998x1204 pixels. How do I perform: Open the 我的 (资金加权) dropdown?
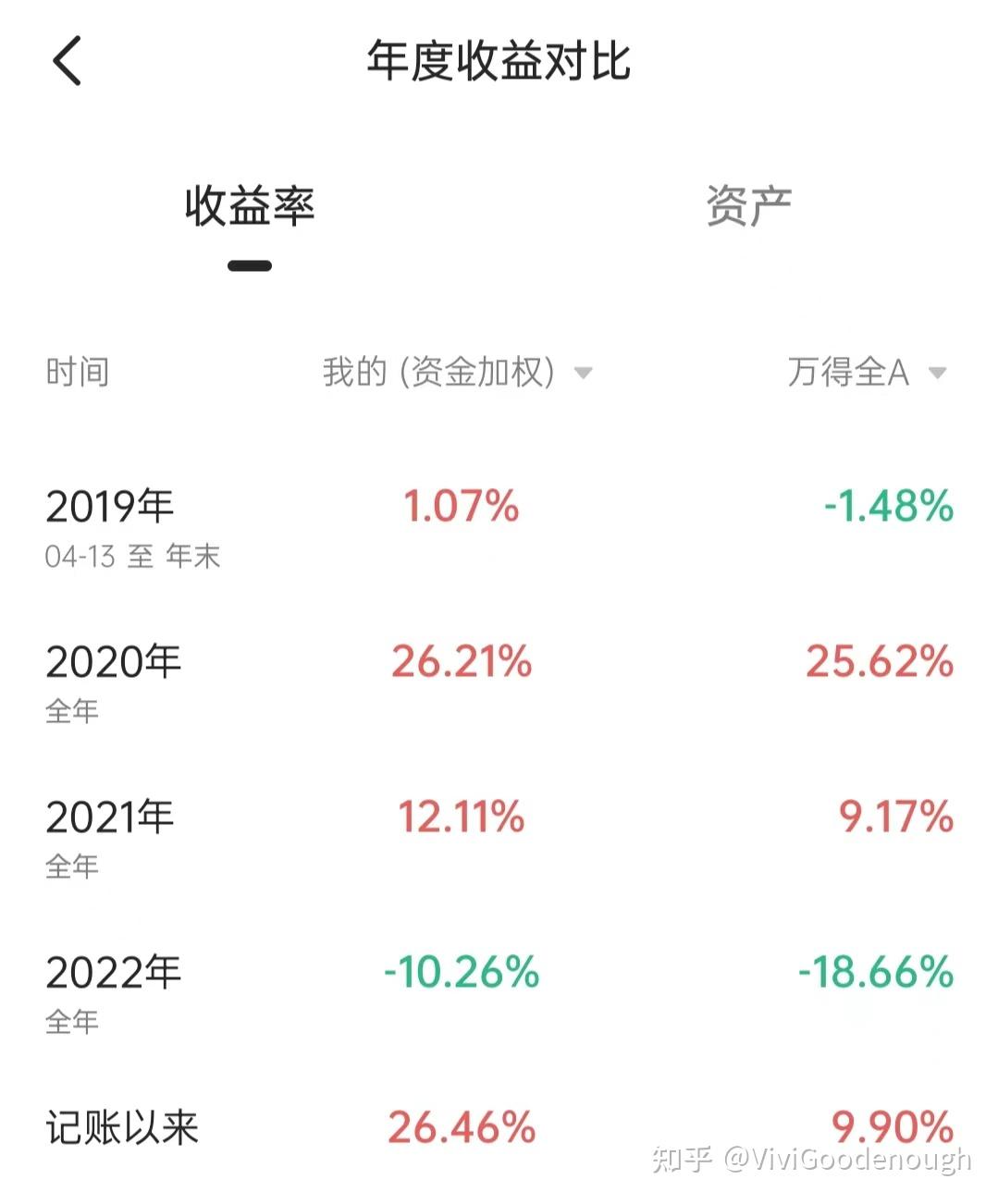point(458,373)
